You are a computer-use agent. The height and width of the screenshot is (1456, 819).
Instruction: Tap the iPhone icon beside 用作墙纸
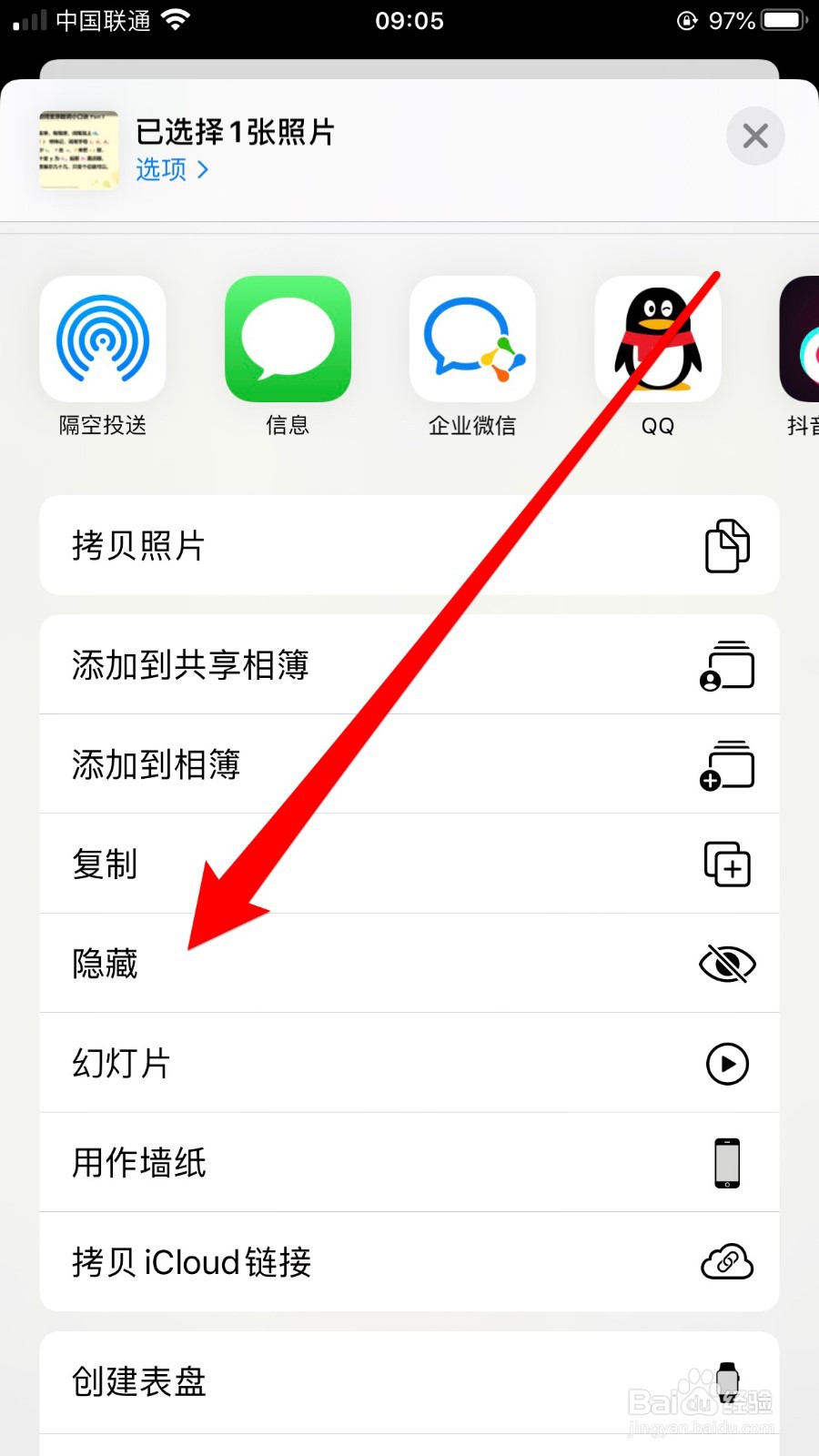click(726, 1163)
